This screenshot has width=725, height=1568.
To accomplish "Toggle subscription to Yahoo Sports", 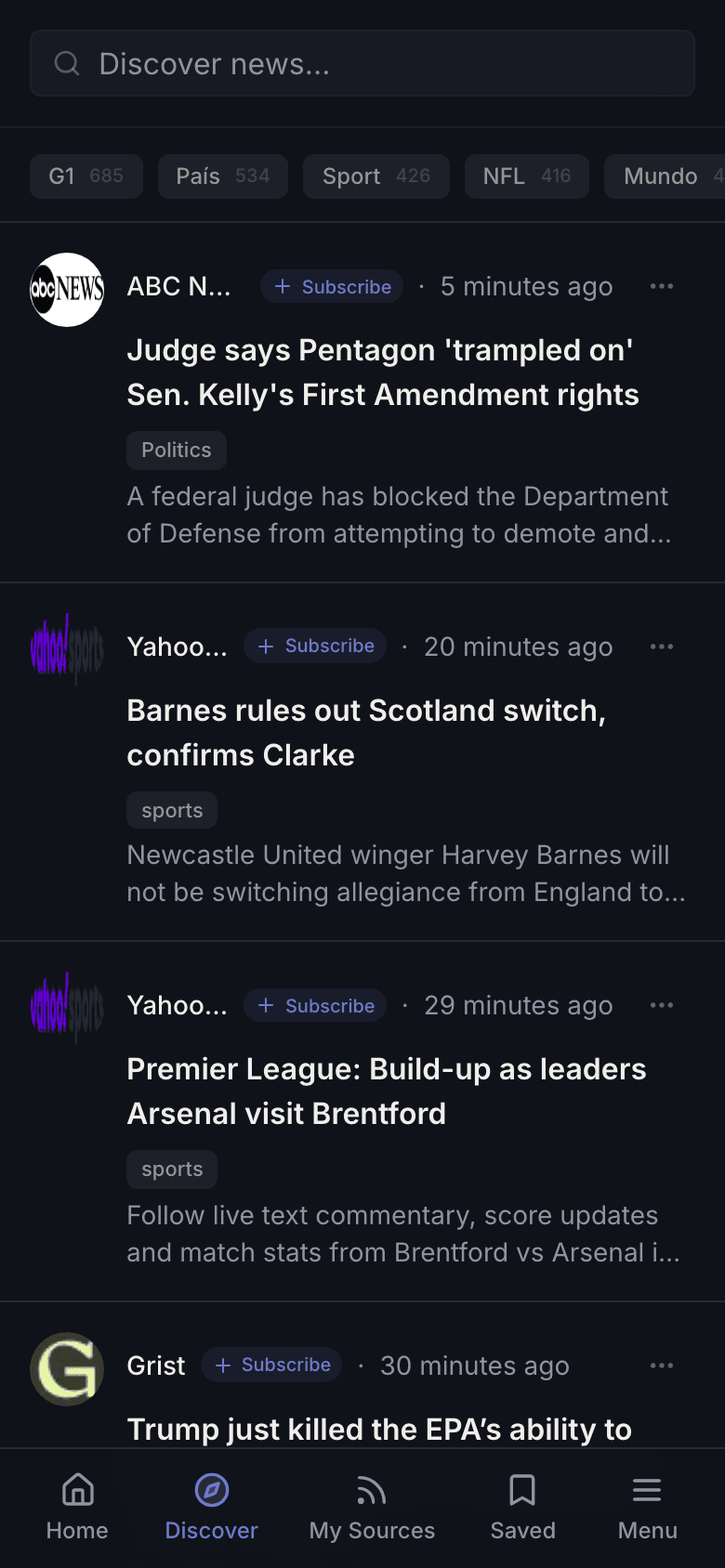I will 314,646.
